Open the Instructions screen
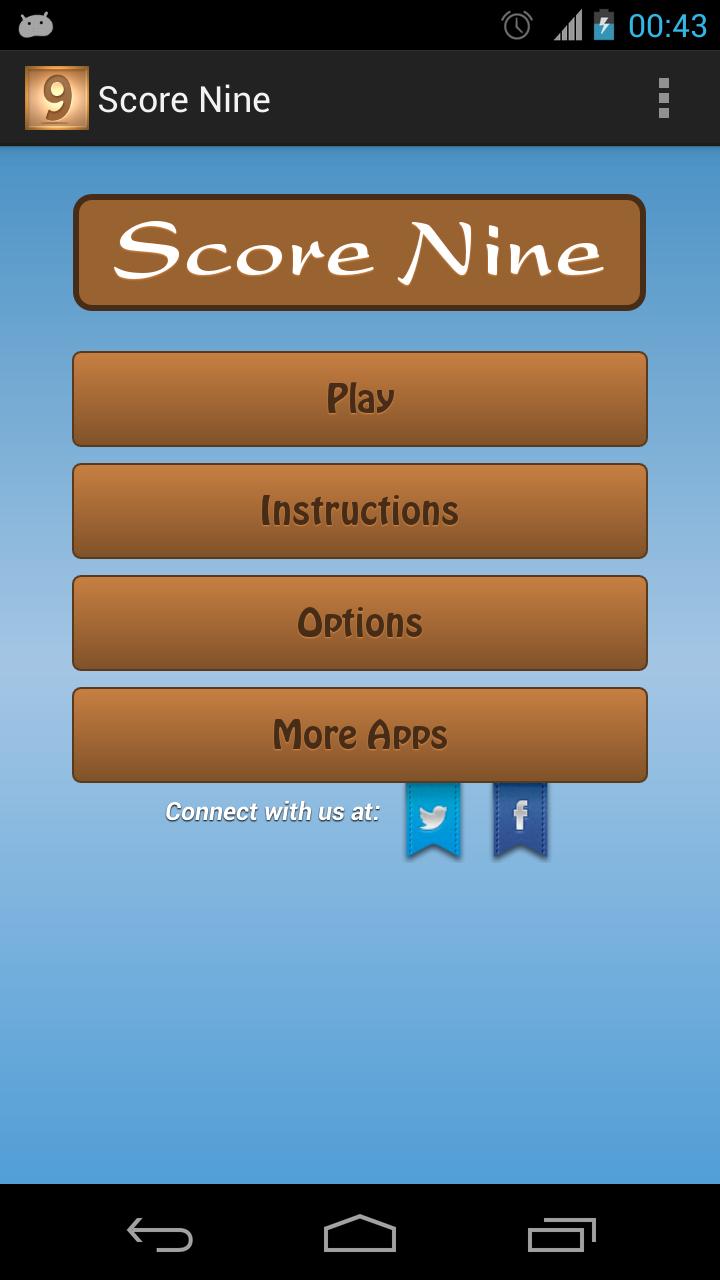The image size is (720, 1280). (x=360, y=511)
